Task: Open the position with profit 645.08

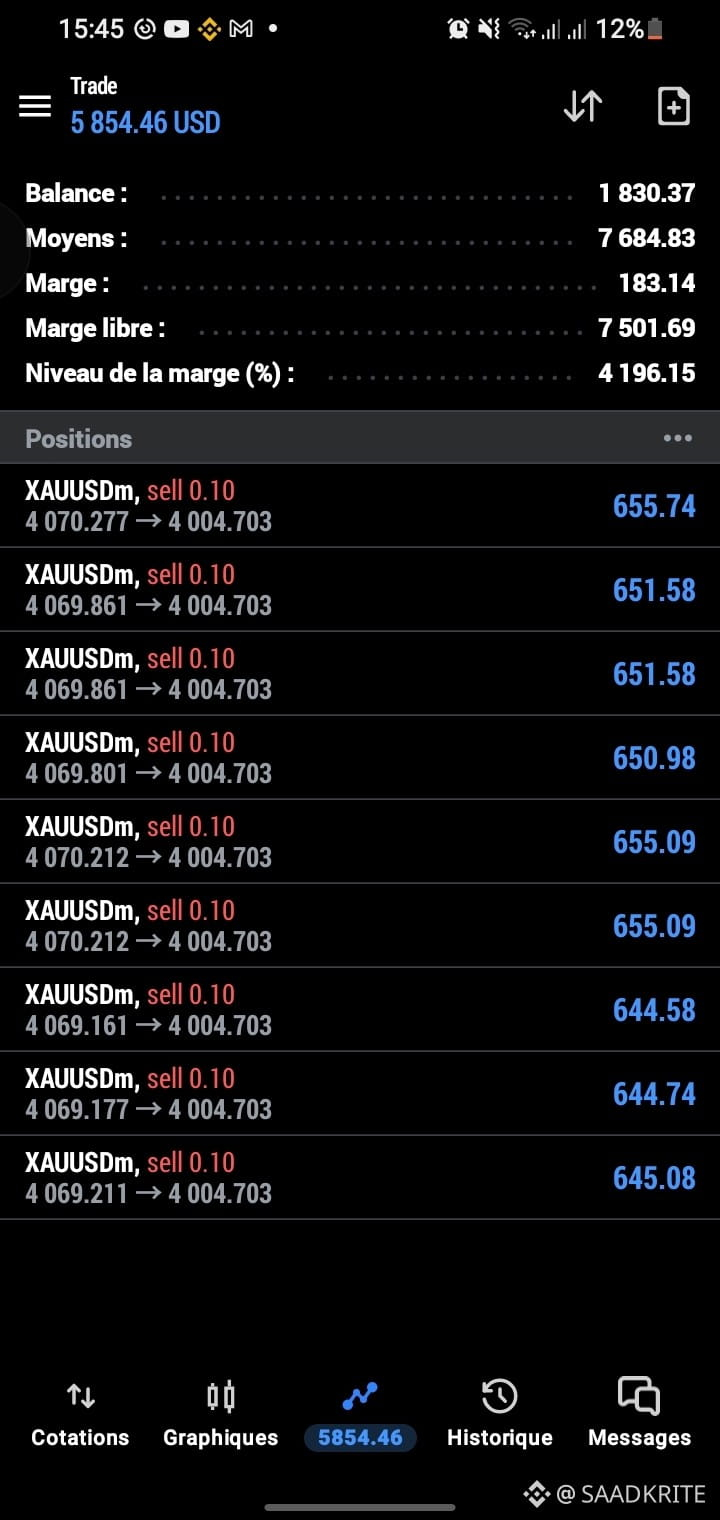Action: [360, 1178]
